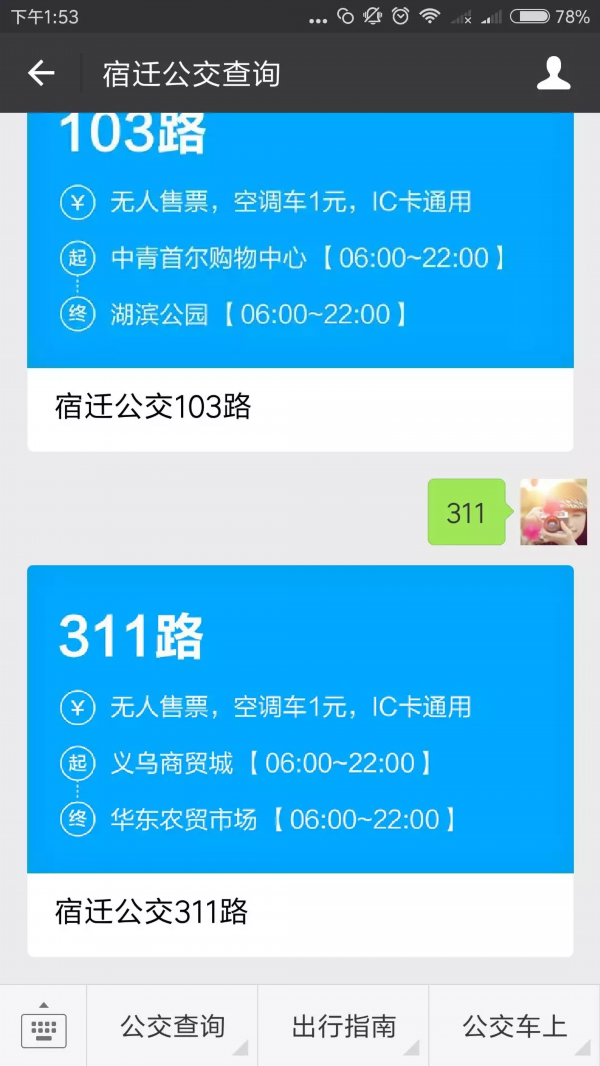Switch to keyboard input mode
Image resolution: width=600 pixels, height=1066 pixels.
point(43,1026)
